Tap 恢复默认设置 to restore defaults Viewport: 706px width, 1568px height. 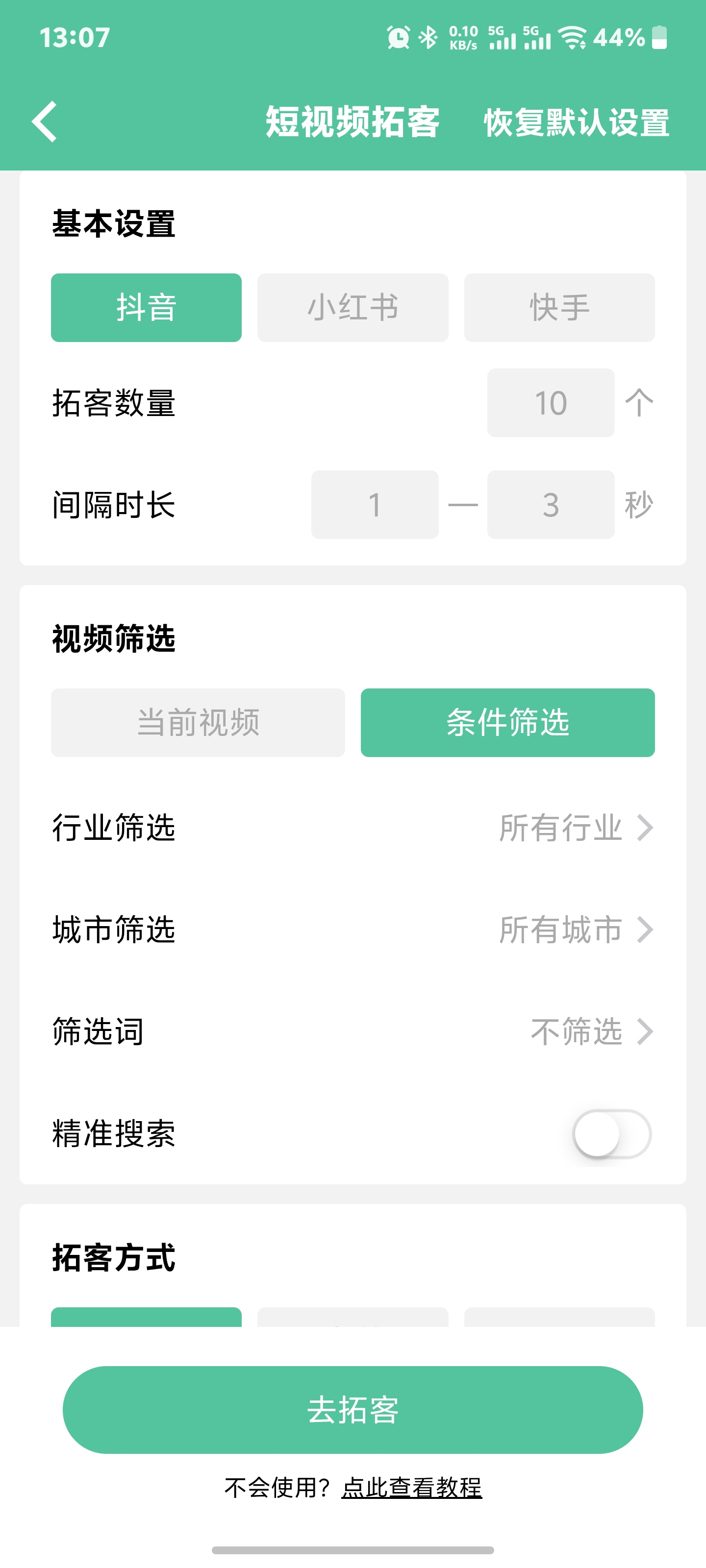tap(576, 122)
